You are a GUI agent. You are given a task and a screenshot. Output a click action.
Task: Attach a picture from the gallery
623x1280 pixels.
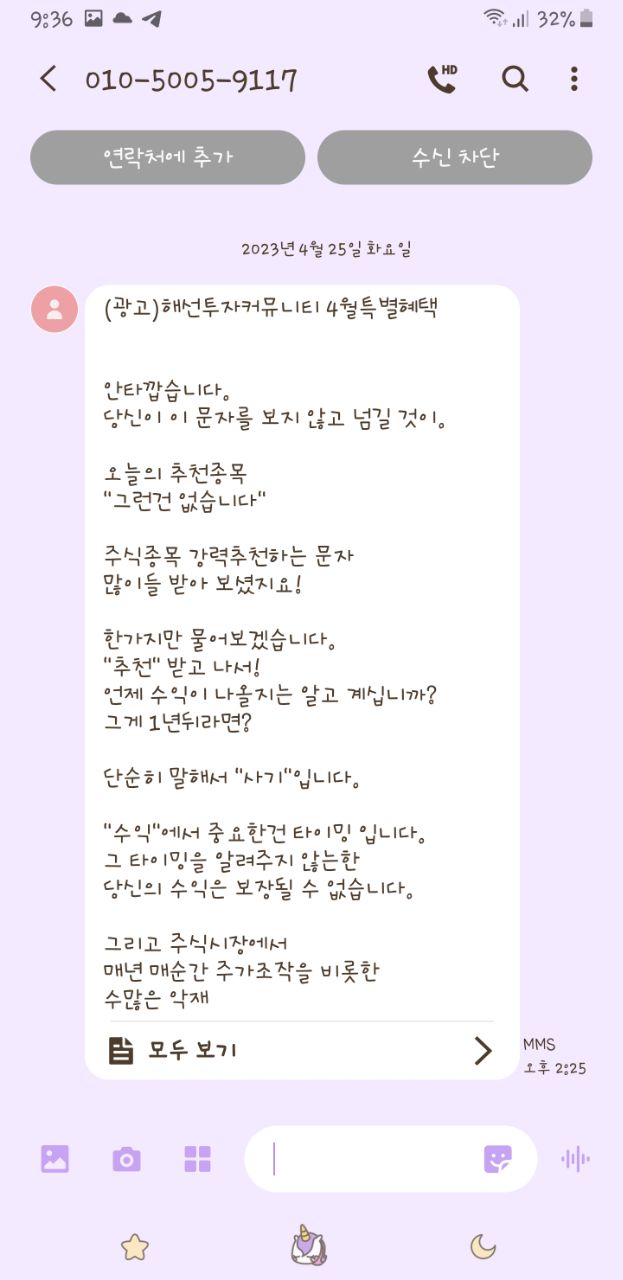[55, 1159]
